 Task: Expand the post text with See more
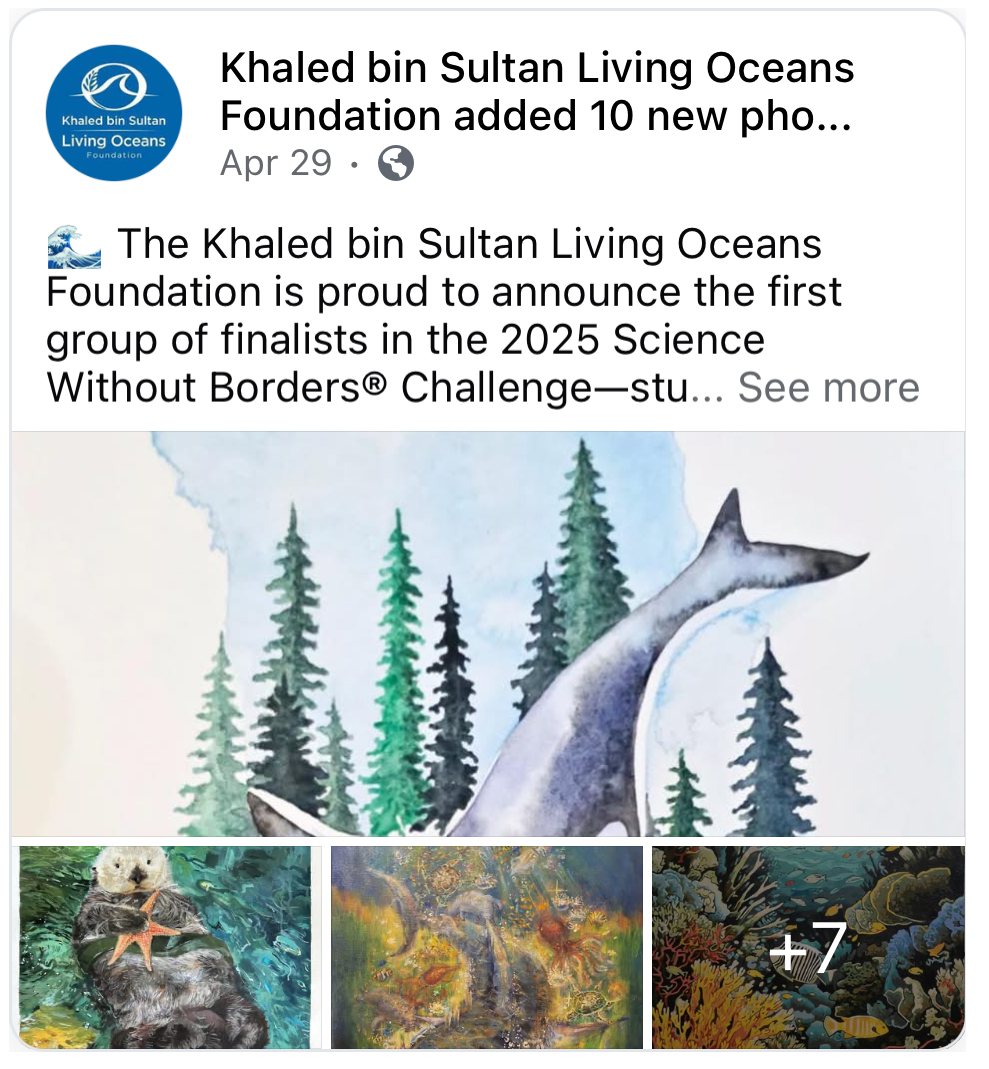828,387
